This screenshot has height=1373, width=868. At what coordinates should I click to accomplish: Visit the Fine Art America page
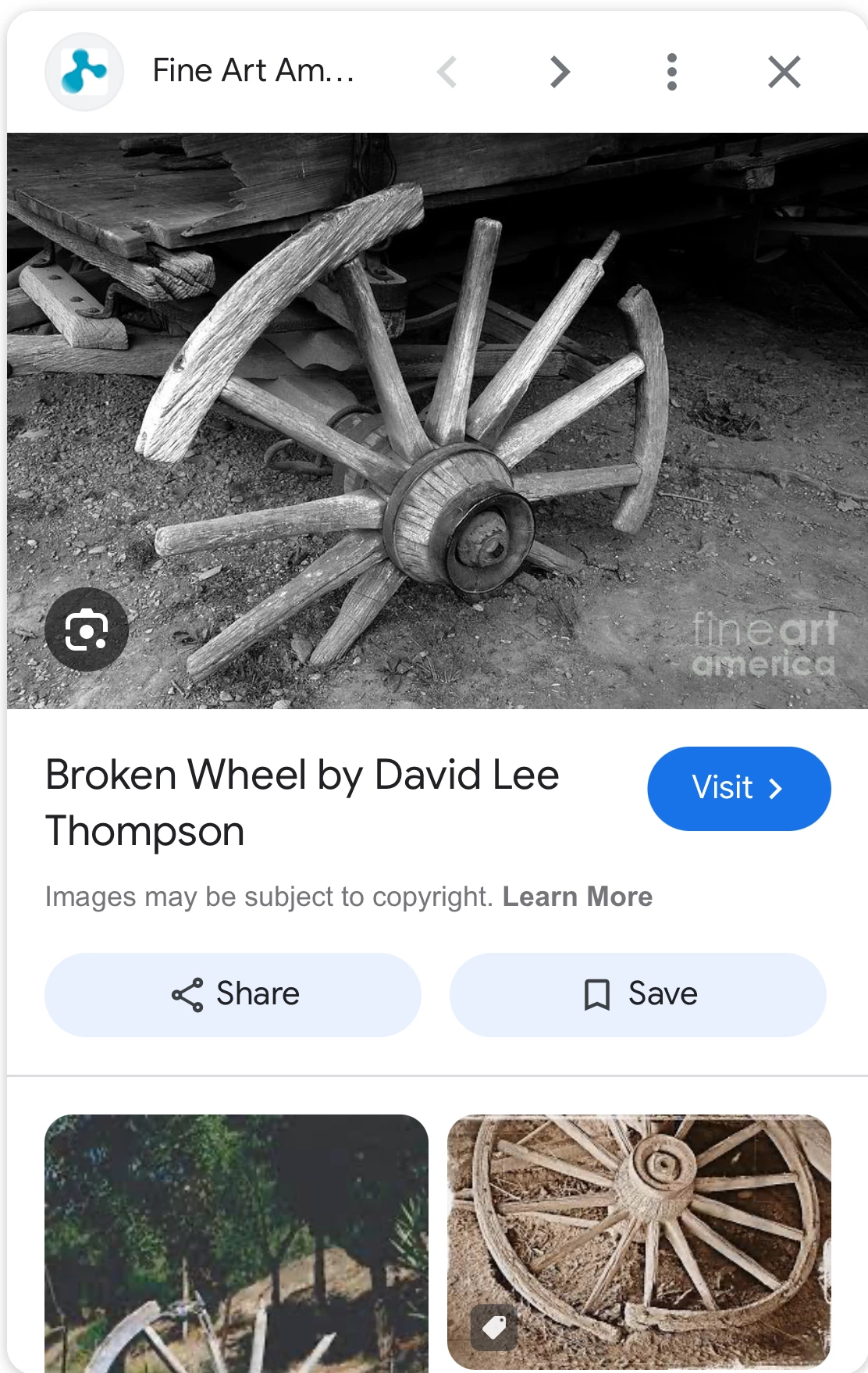[x=738, y=788]
